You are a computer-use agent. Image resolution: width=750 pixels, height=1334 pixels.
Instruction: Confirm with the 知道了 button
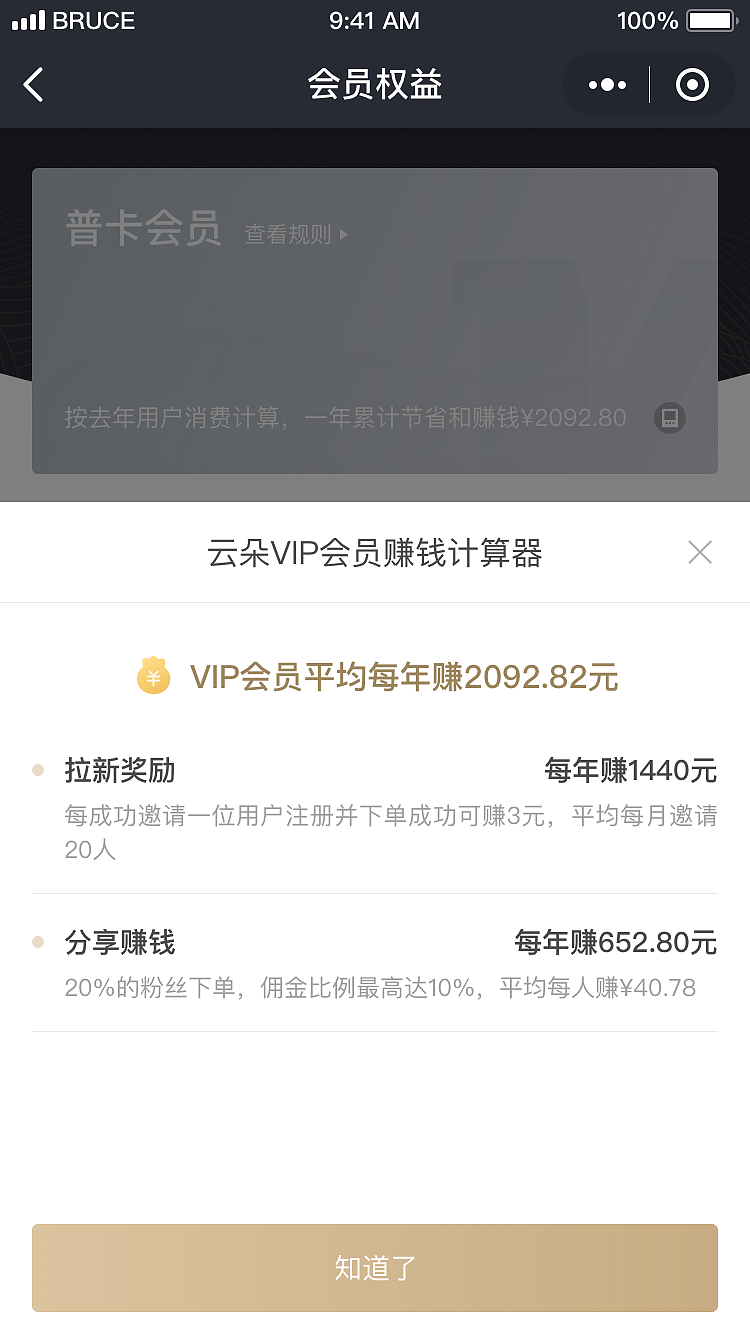pos(375,1267)
